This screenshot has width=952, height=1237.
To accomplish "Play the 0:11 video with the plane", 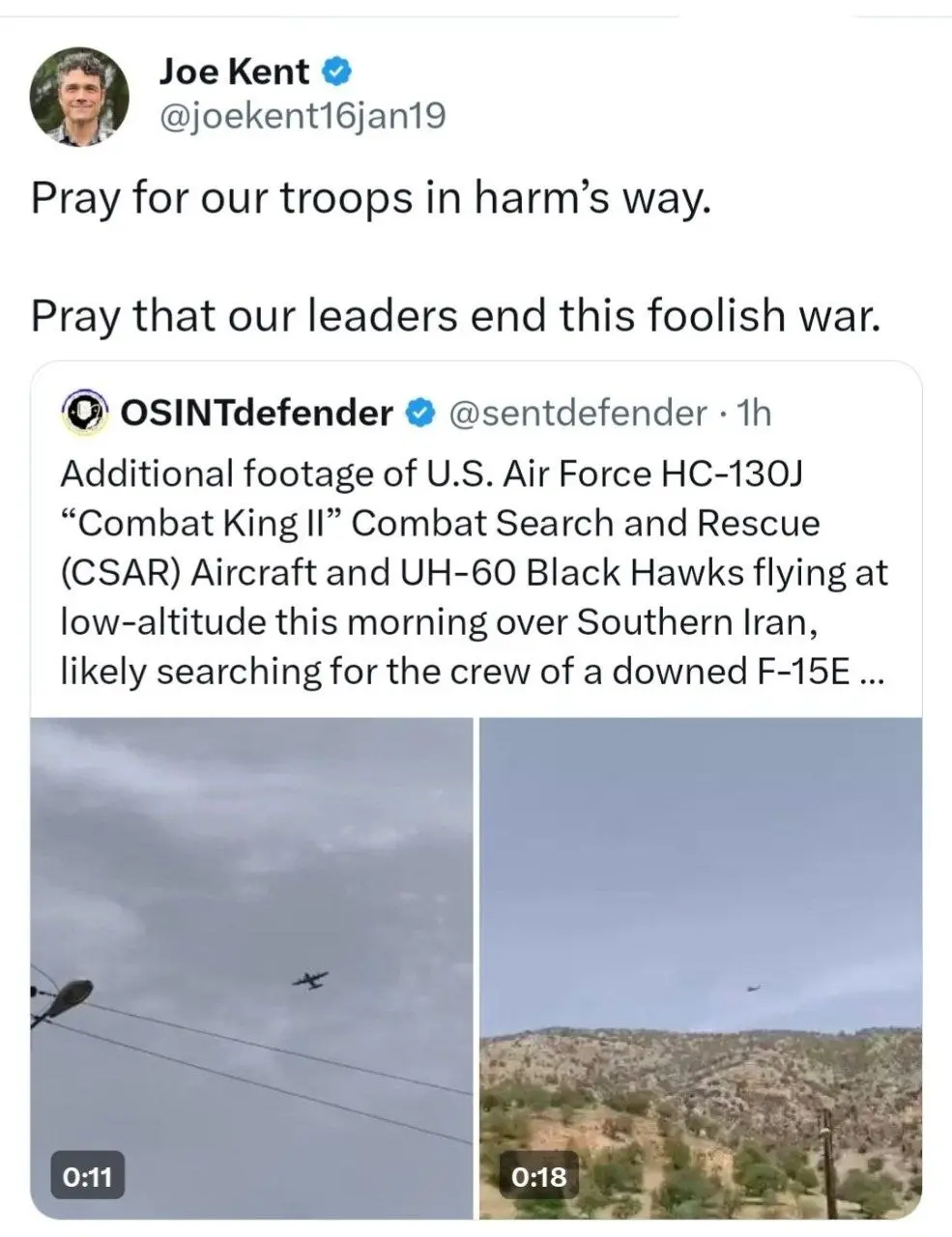I will pos(252,966).
